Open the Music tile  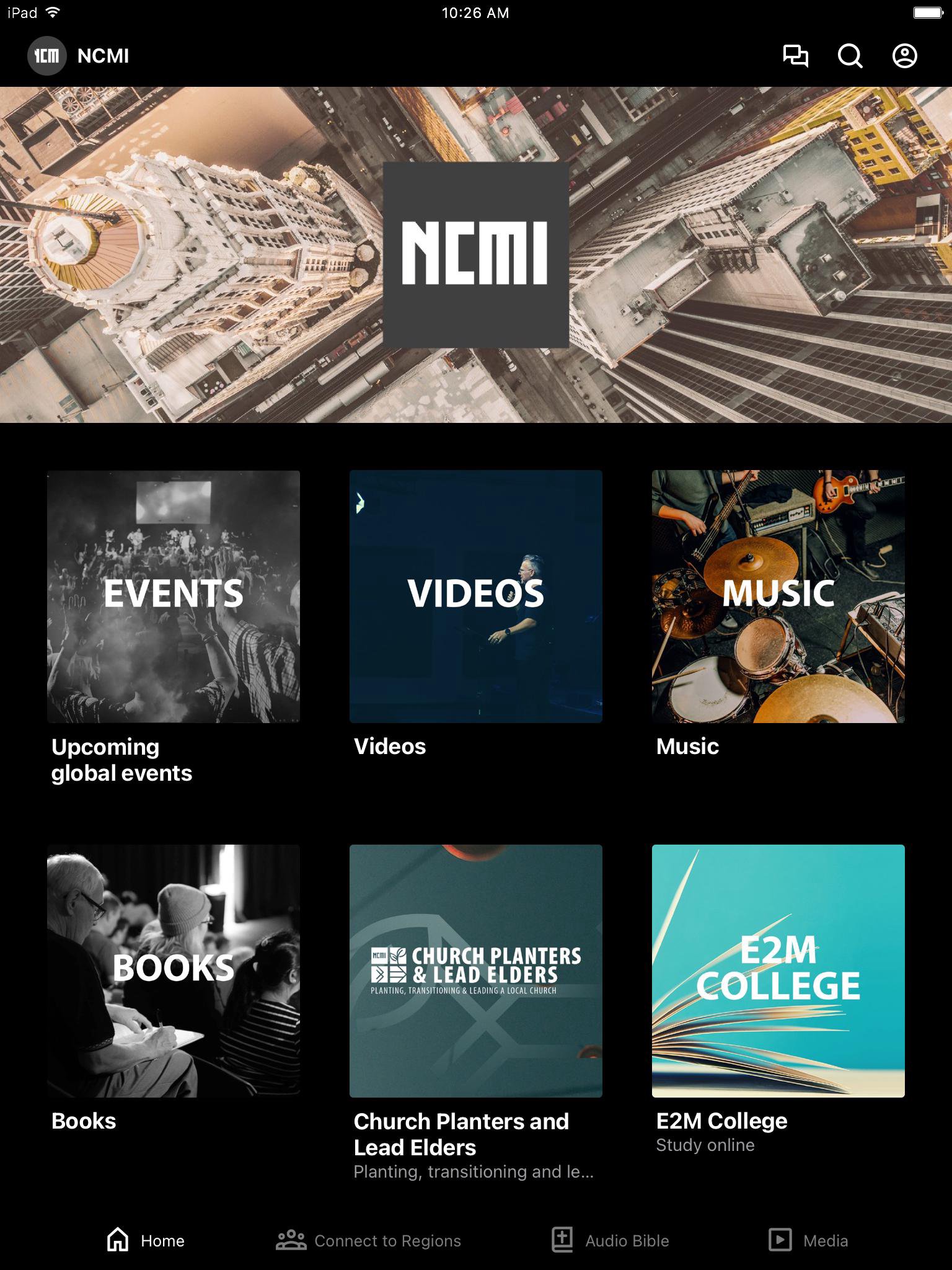778,597
